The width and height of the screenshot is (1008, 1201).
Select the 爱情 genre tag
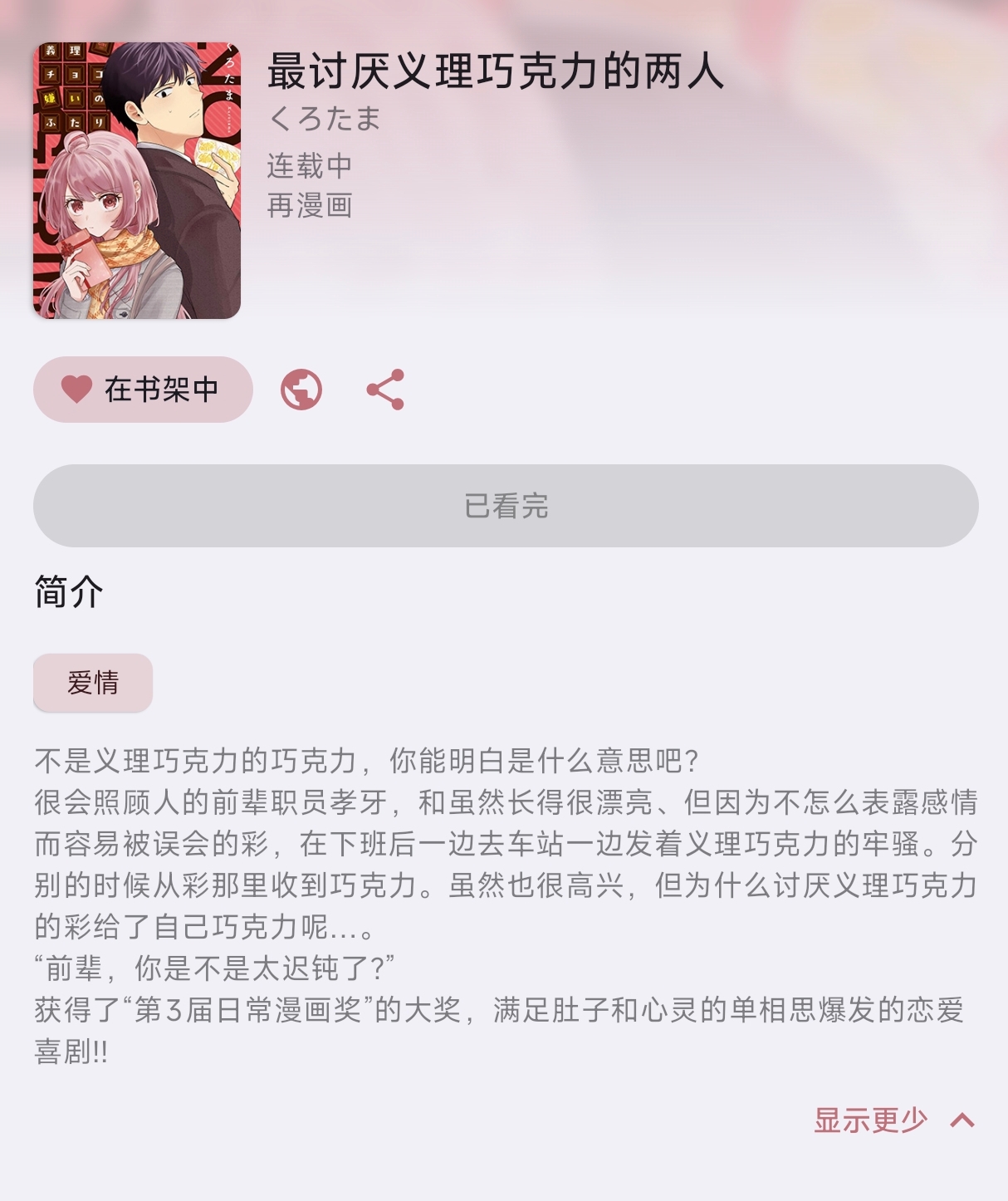tap(93, 683)
